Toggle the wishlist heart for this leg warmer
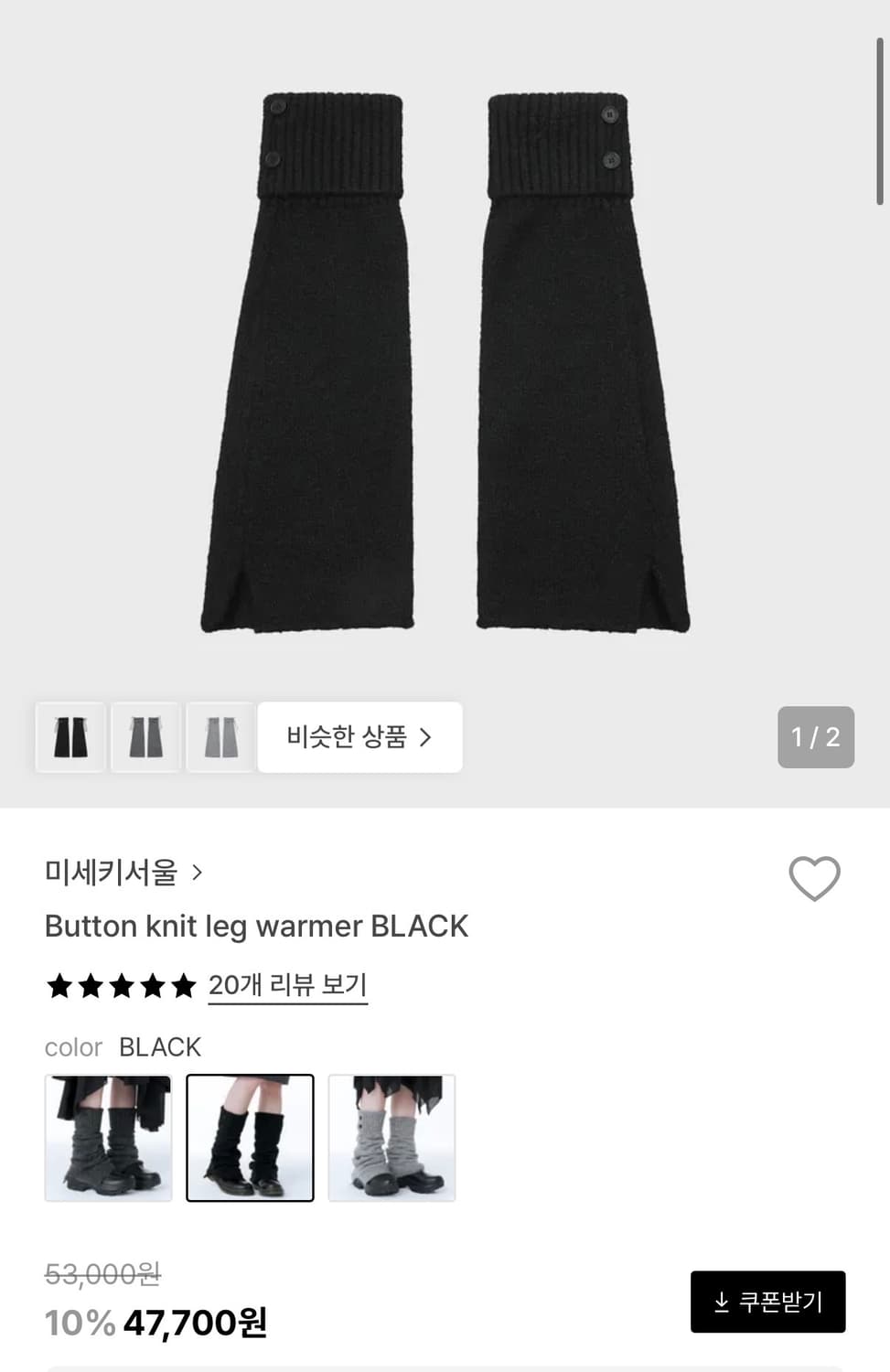Image resolution: width=890 pixels, height=1372 pixels. click(x=813, y=879)
